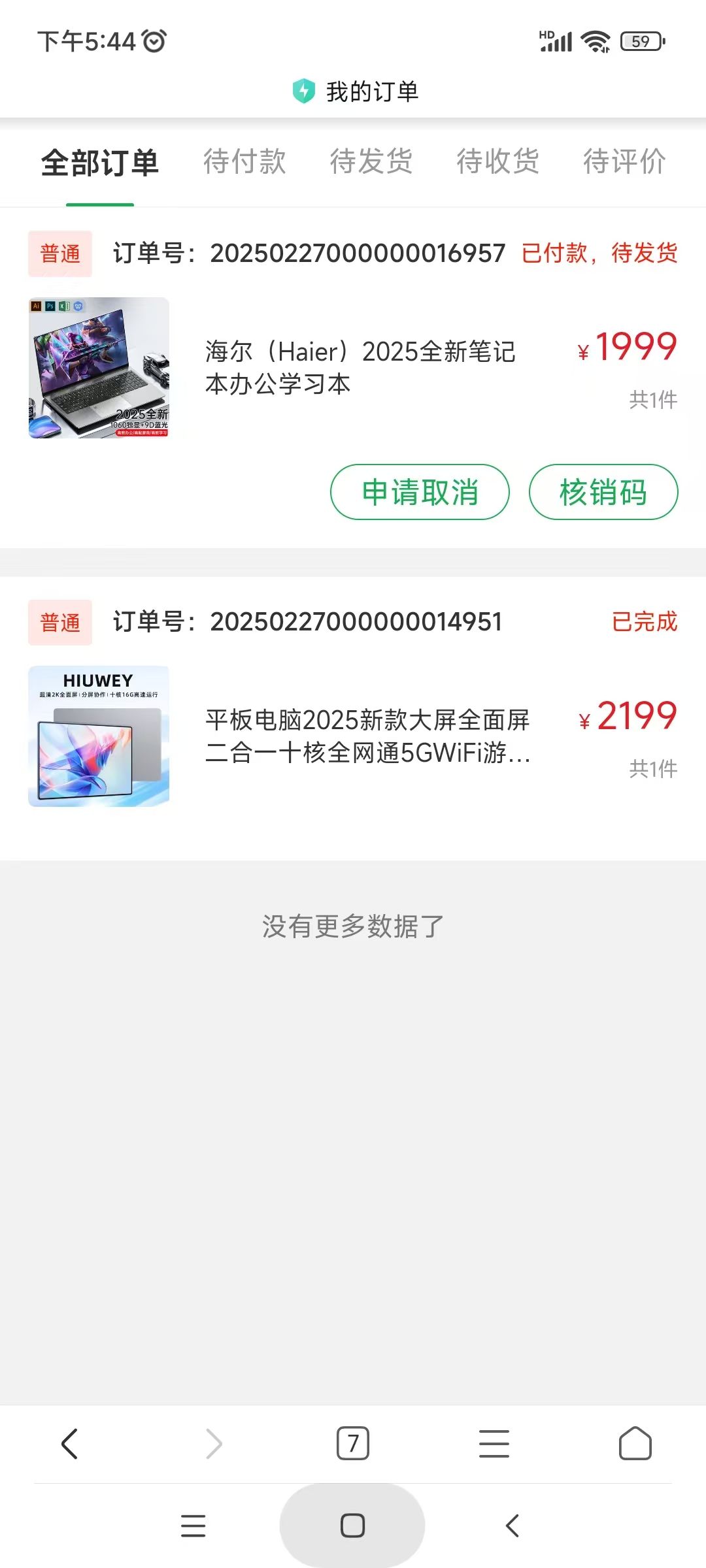The image size is (706, 1568).
Task: Switch to the 待付款 tab
Action: (244, 162)
